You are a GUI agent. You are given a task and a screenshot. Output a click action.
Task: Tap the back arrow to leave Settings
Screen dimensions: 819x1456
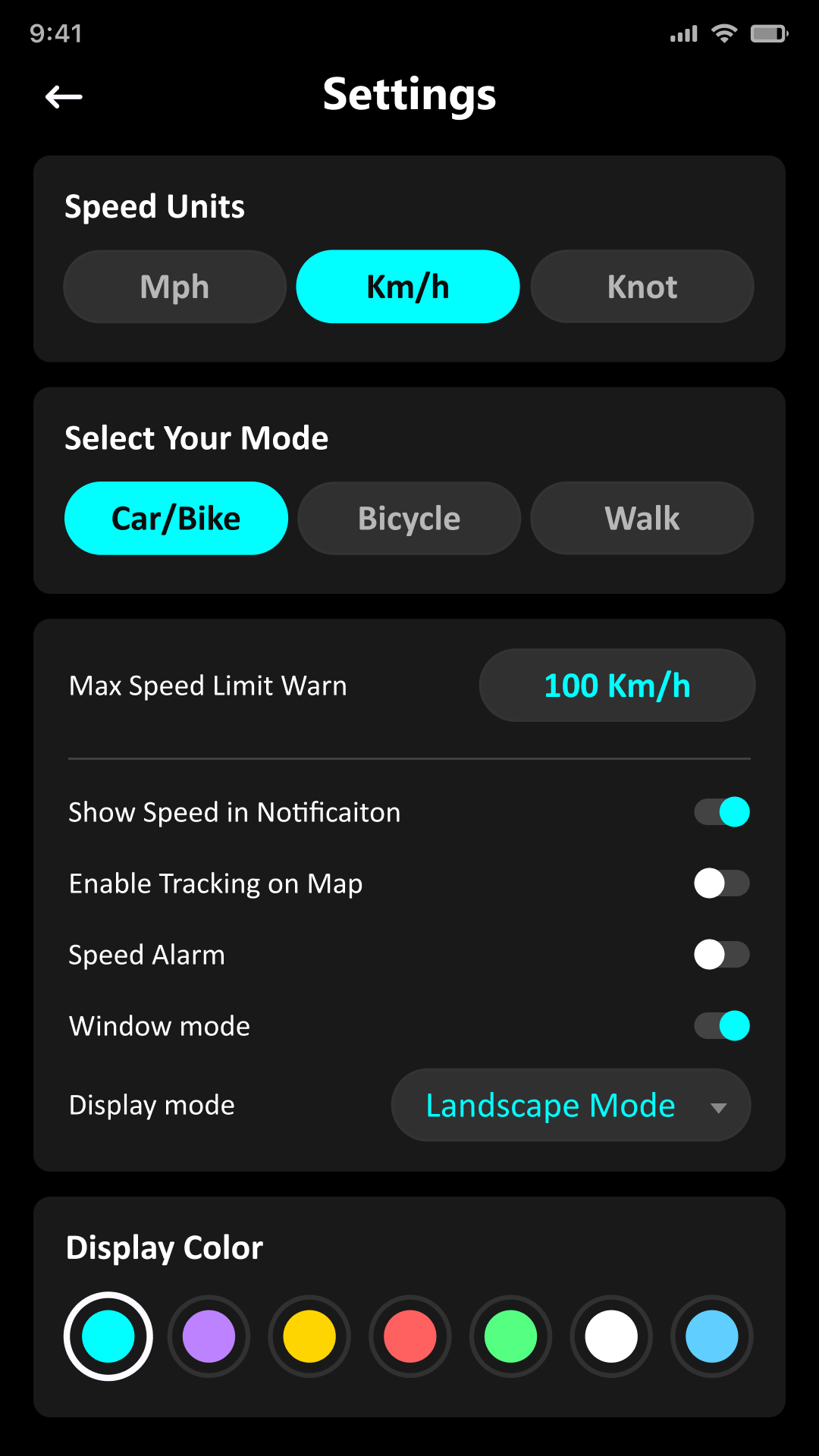point(64,96)
